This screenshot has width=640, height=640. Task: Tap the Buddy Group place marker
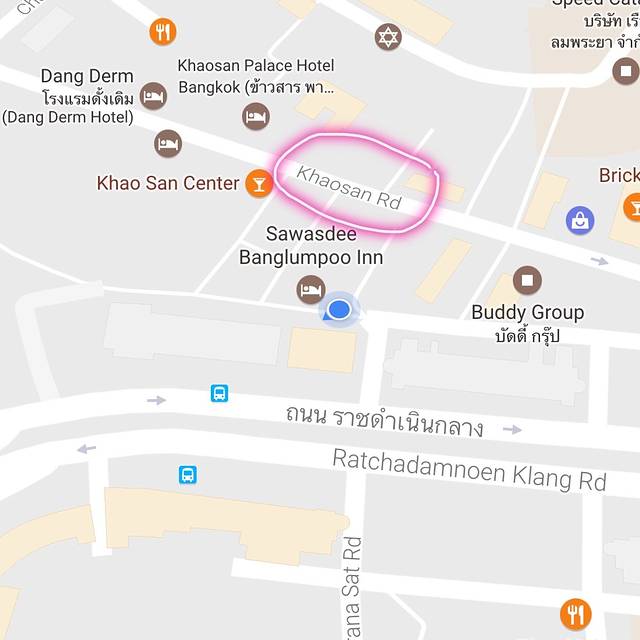(x=527, y=280)
